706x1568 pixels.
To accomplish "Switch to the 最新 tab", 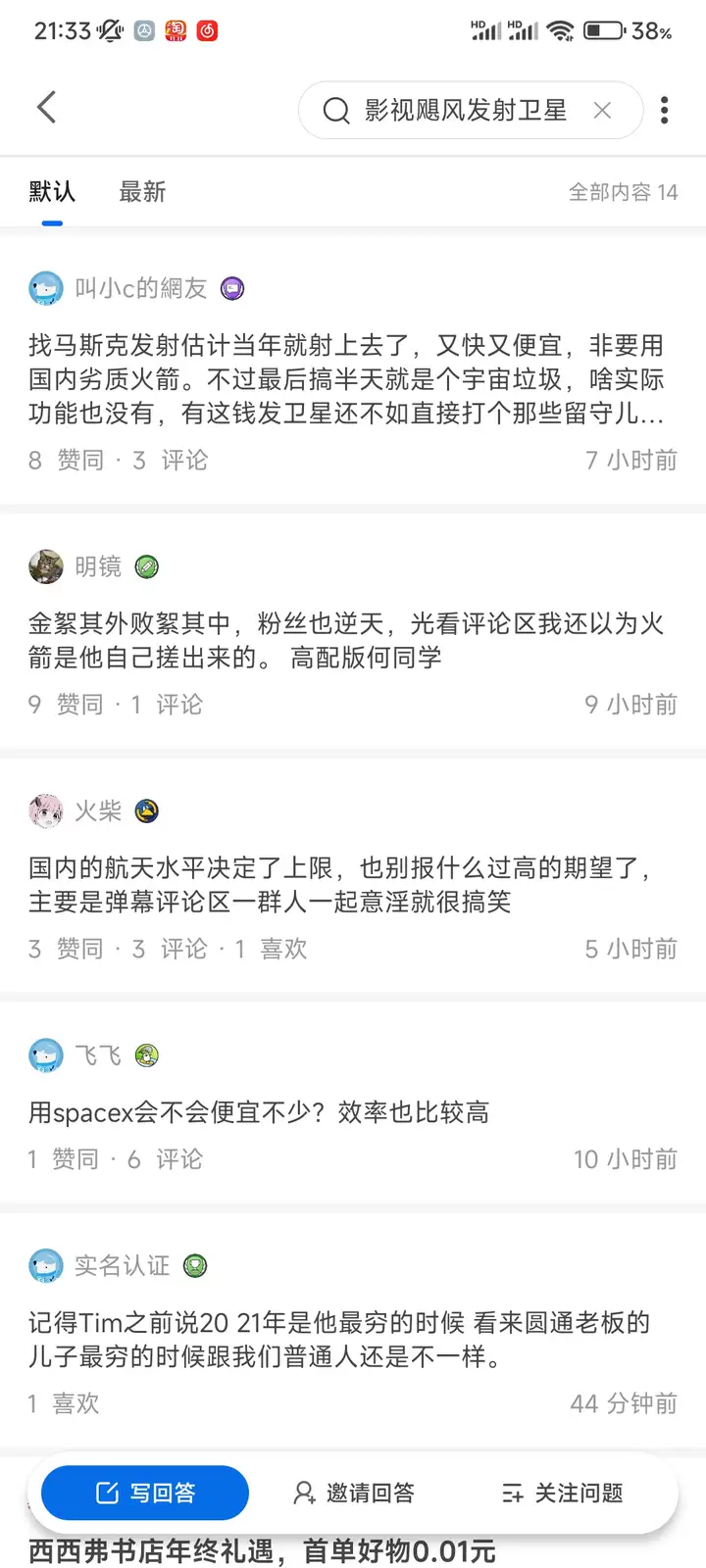I will point(142,192).
